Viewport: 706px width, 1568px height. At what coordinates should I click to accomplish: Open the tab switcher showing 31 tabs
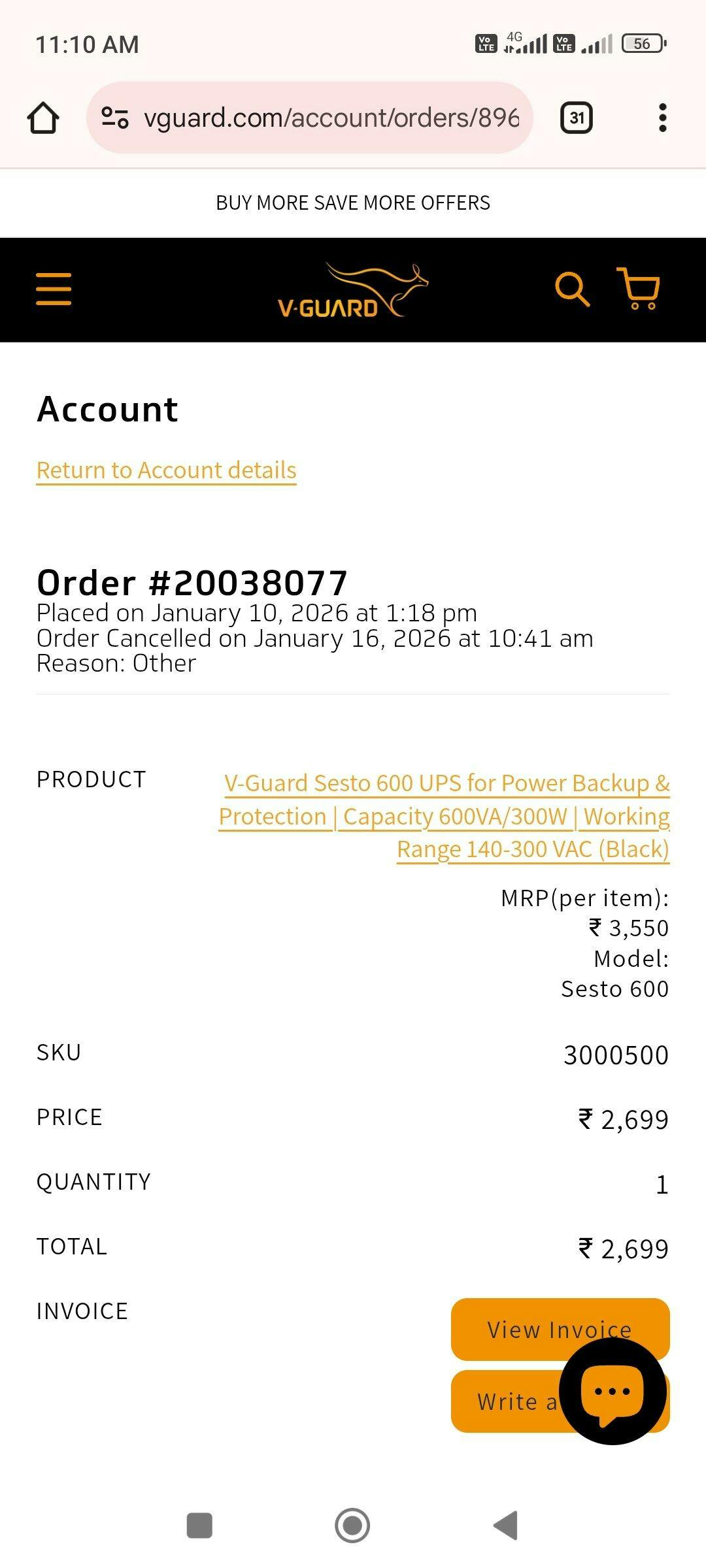coord(577,118)
